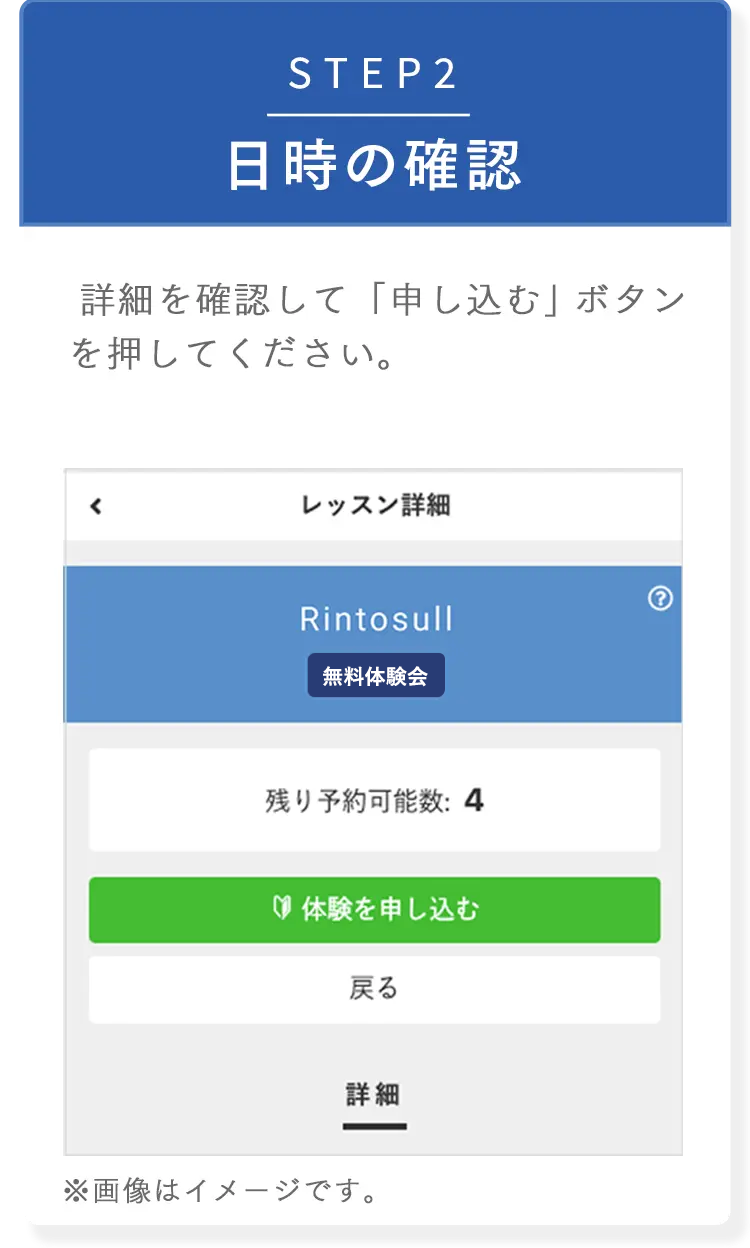
Task: Click the 残り予約可能数 availability card
Action: pyautogui.click(x=375, y=799)
